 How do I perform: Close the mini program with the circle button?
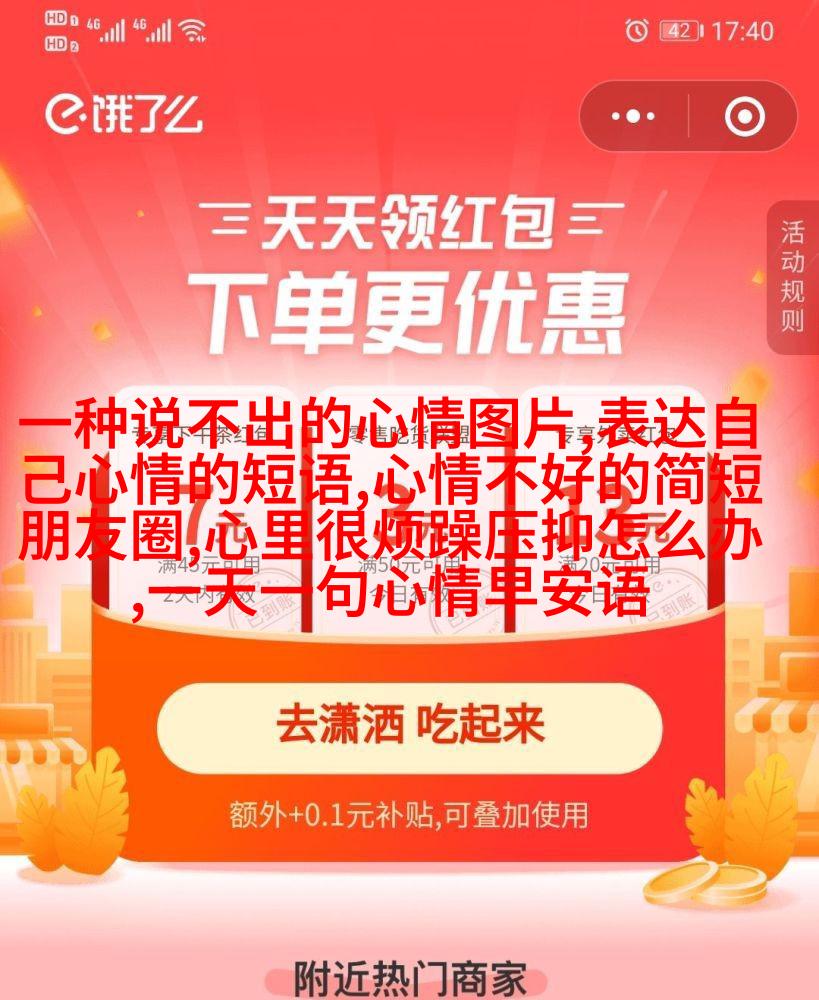(745, 117)
